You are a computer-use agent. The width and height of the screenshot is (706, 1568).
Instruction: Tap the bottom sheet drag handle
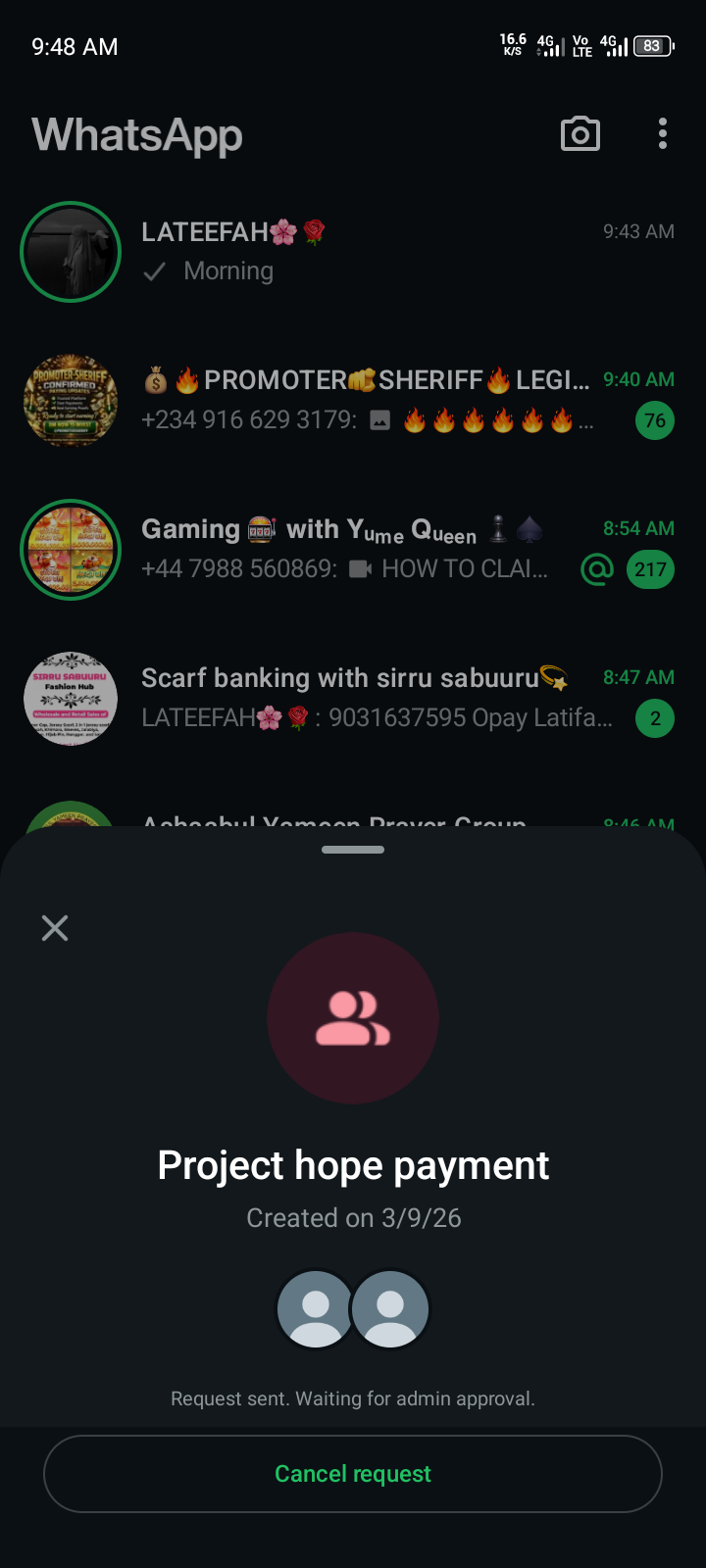[x=353, y=850]
